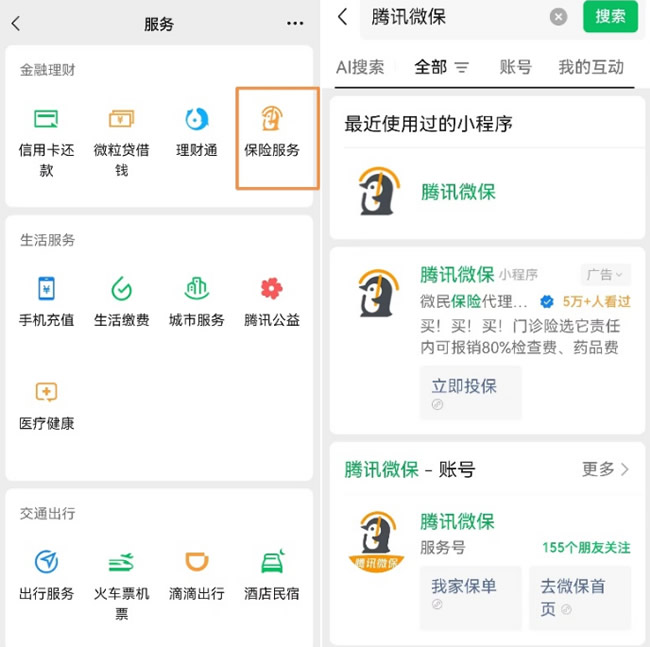The height and width of the screenshot is (647, 650).
Task: Open 理财通
Action: pyautogui.click(x=197, y=135)
